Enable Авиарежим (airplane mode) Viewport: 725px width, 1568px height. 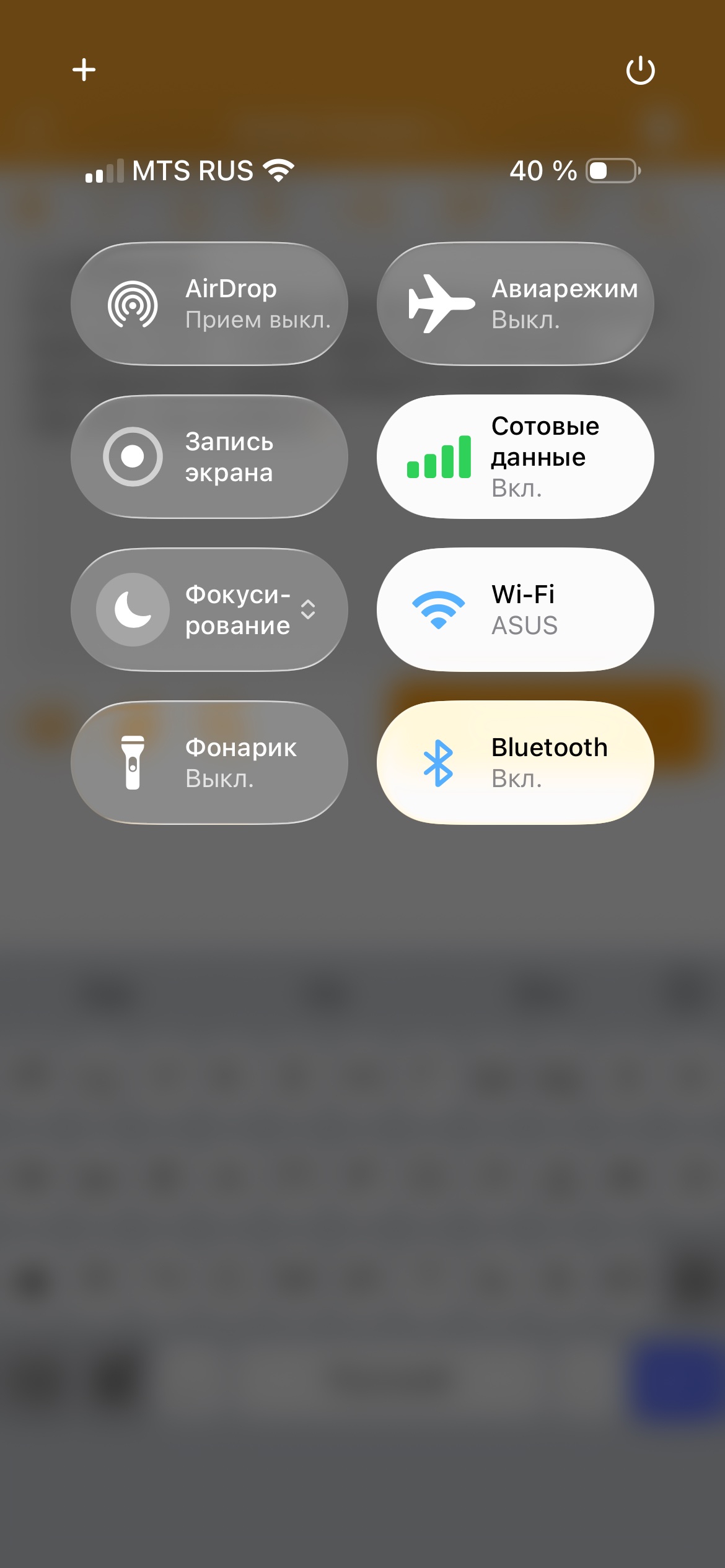click(x=515, y=303)
